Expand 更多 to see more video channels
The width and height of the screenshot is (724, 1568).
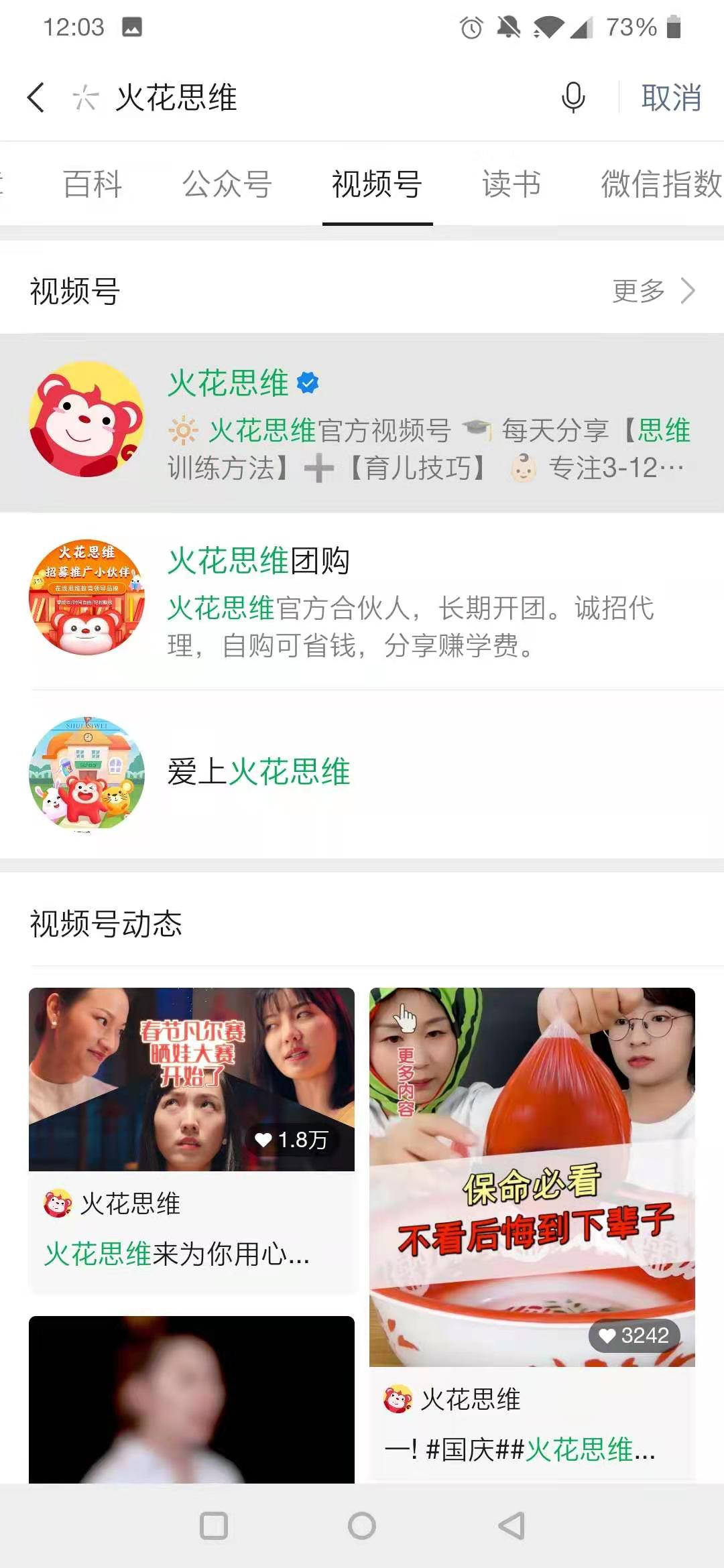(x=637, y=291)
